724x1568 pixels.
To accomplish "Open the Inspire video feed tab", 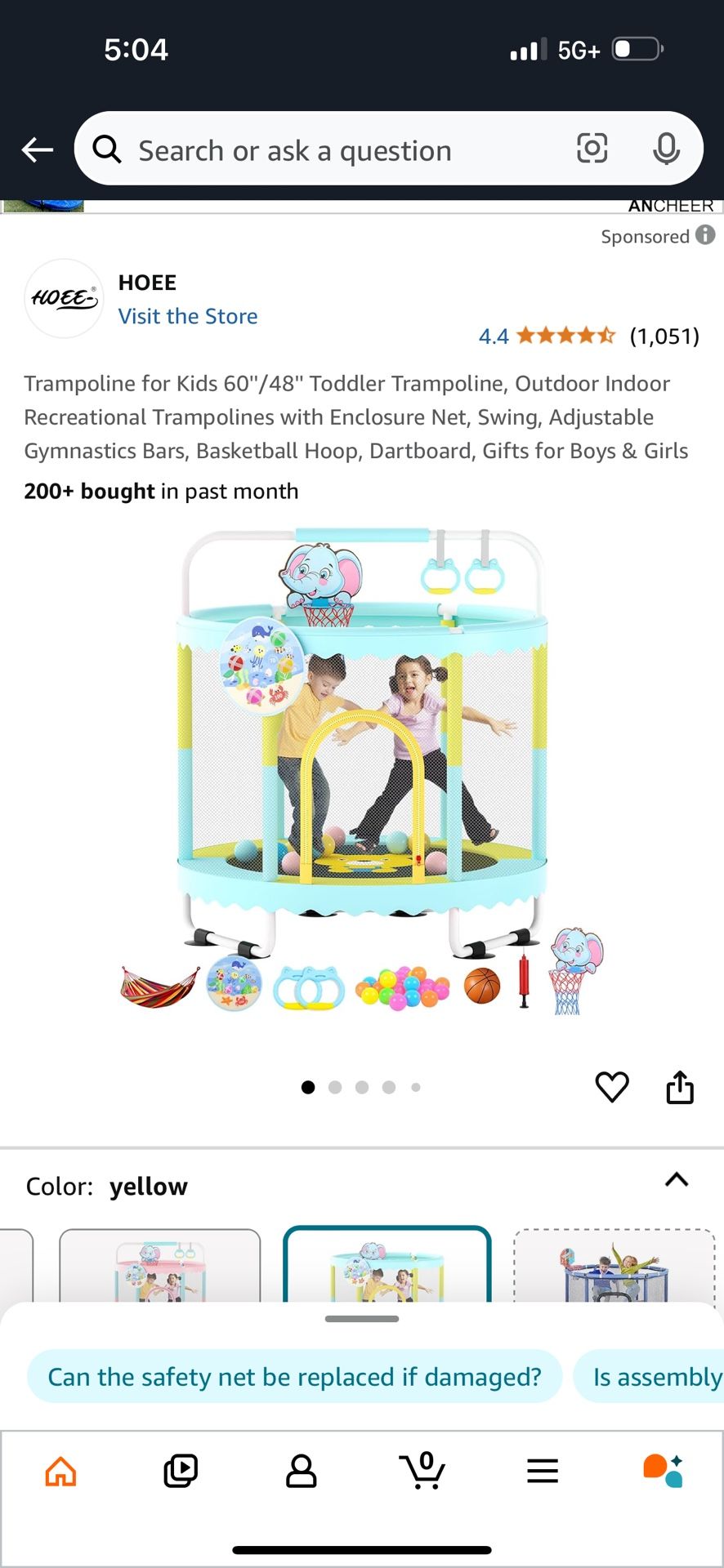I will coord(181,1471).
